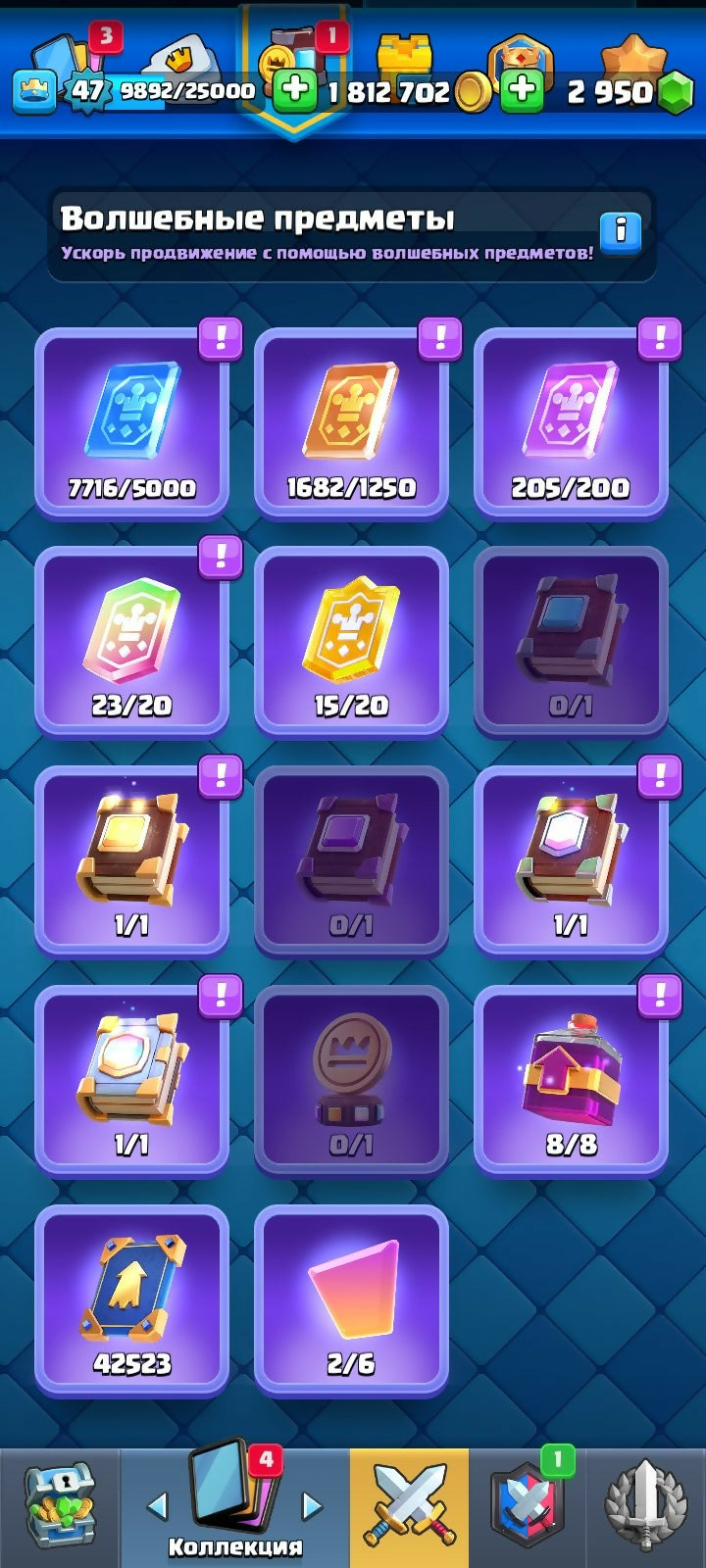Select the elite wild card 42523

(131, 1299)
